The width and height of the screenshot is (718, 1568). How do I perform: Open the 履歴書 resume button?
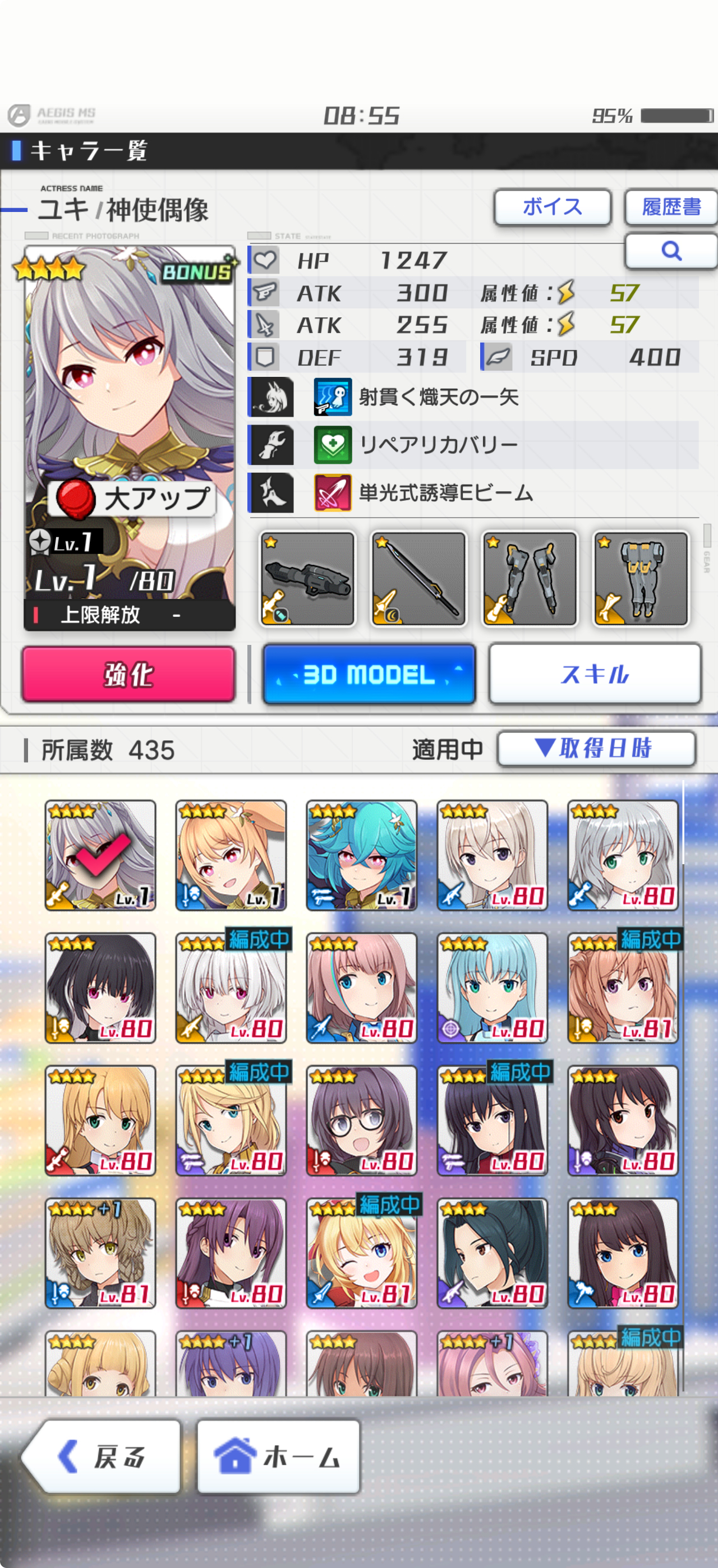pyautogui.click(x=671, y=207)
